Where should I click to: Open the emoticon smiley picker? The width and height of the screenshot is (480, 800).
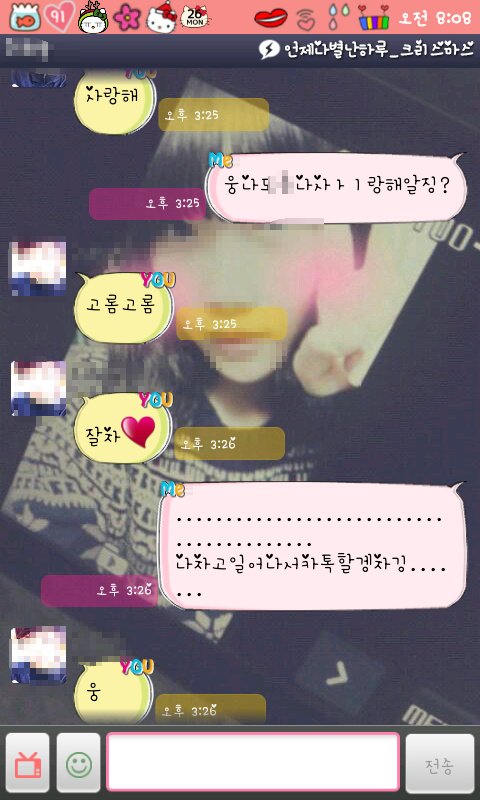click(x=79, y=763)
